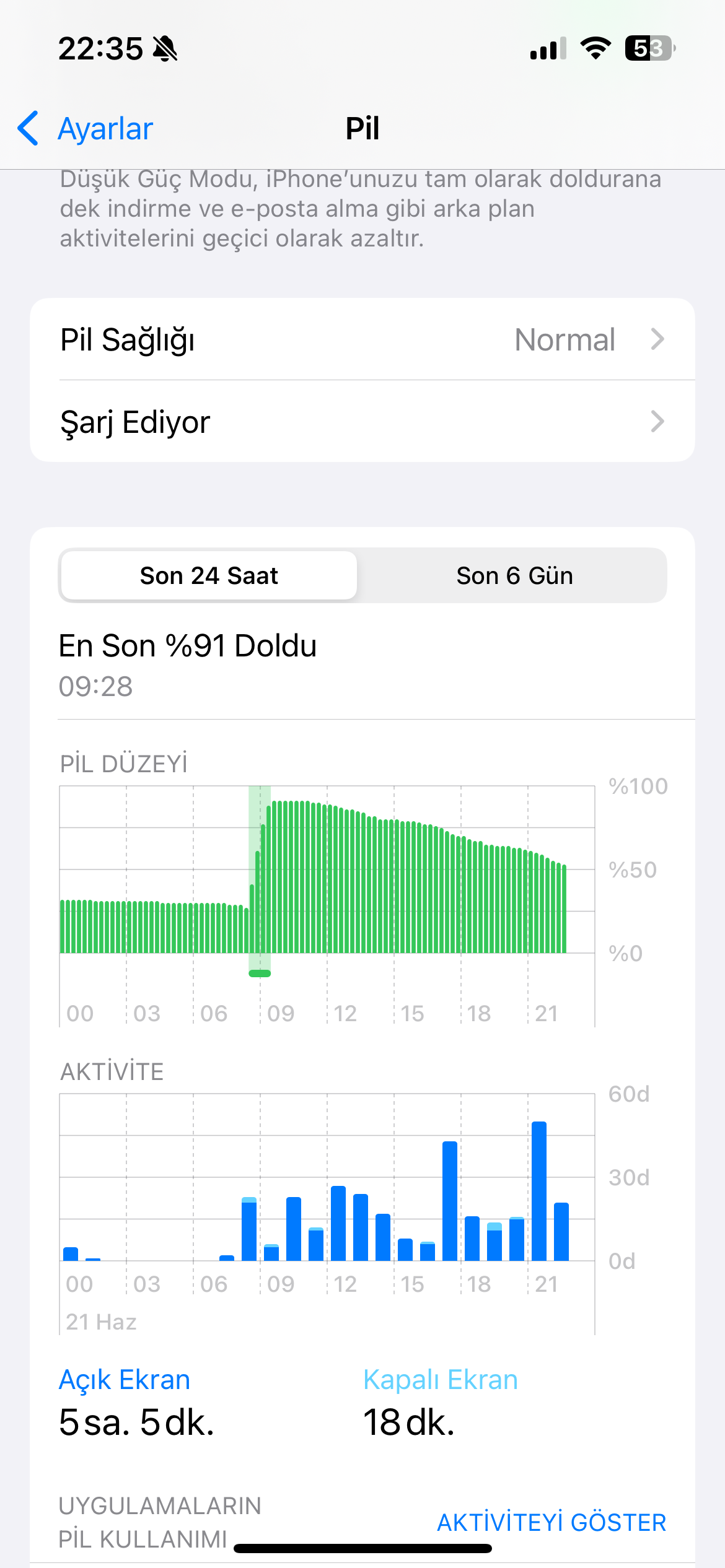The height and width of the screenshot is (1568, 725).
Task: Open the Şarj Ediyor row
Action: coord(362,421)
